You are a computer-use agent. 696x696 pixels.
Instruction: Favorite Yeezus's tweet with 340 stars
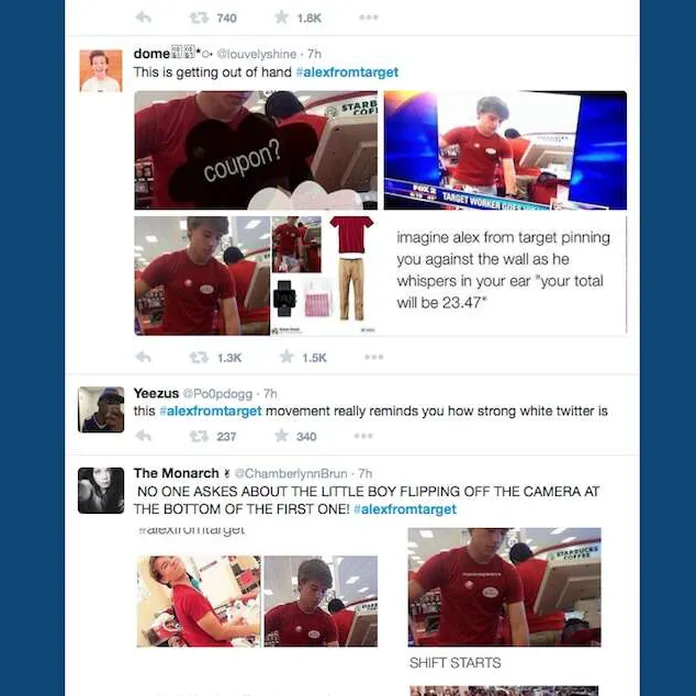287,436
